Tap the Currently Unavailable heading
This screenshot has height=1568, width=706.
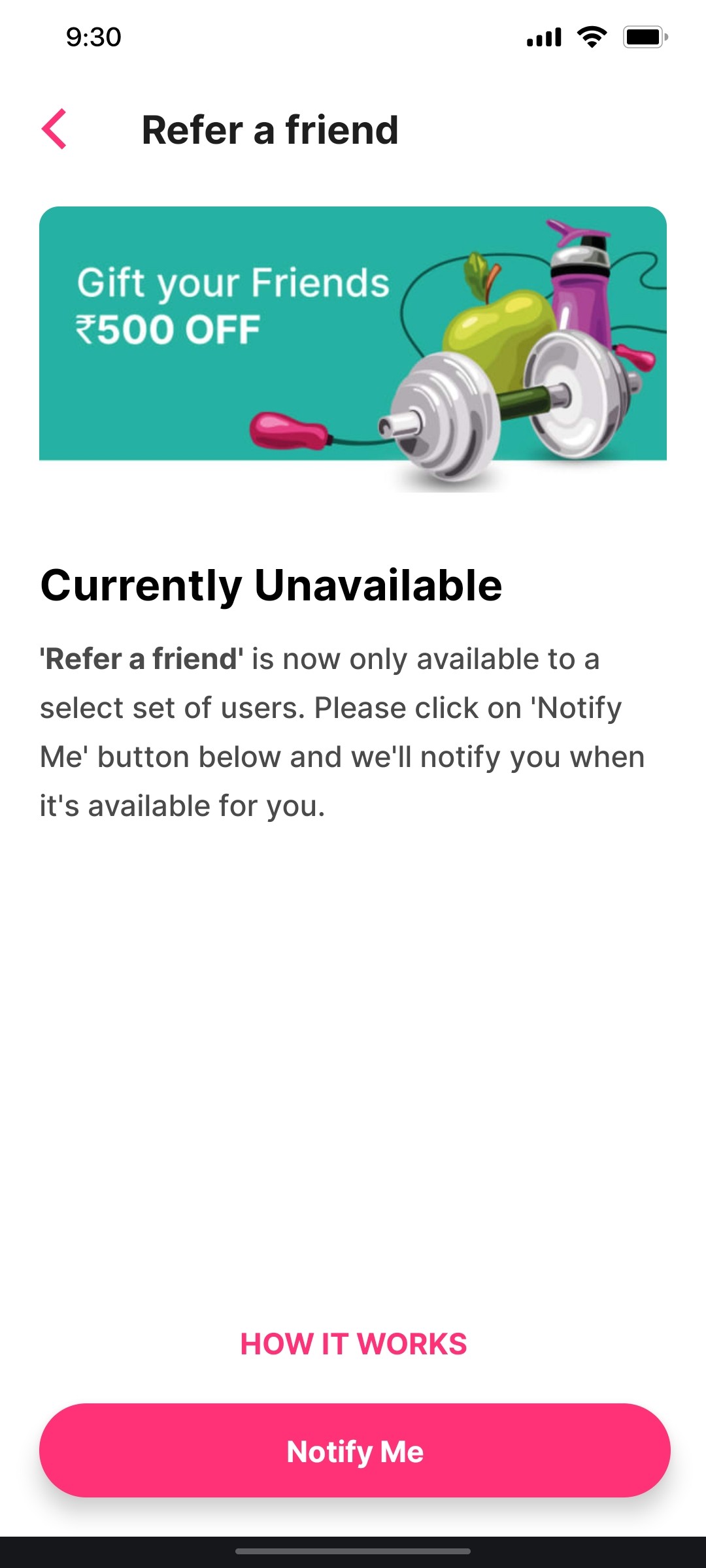click(x=273, y=587)
